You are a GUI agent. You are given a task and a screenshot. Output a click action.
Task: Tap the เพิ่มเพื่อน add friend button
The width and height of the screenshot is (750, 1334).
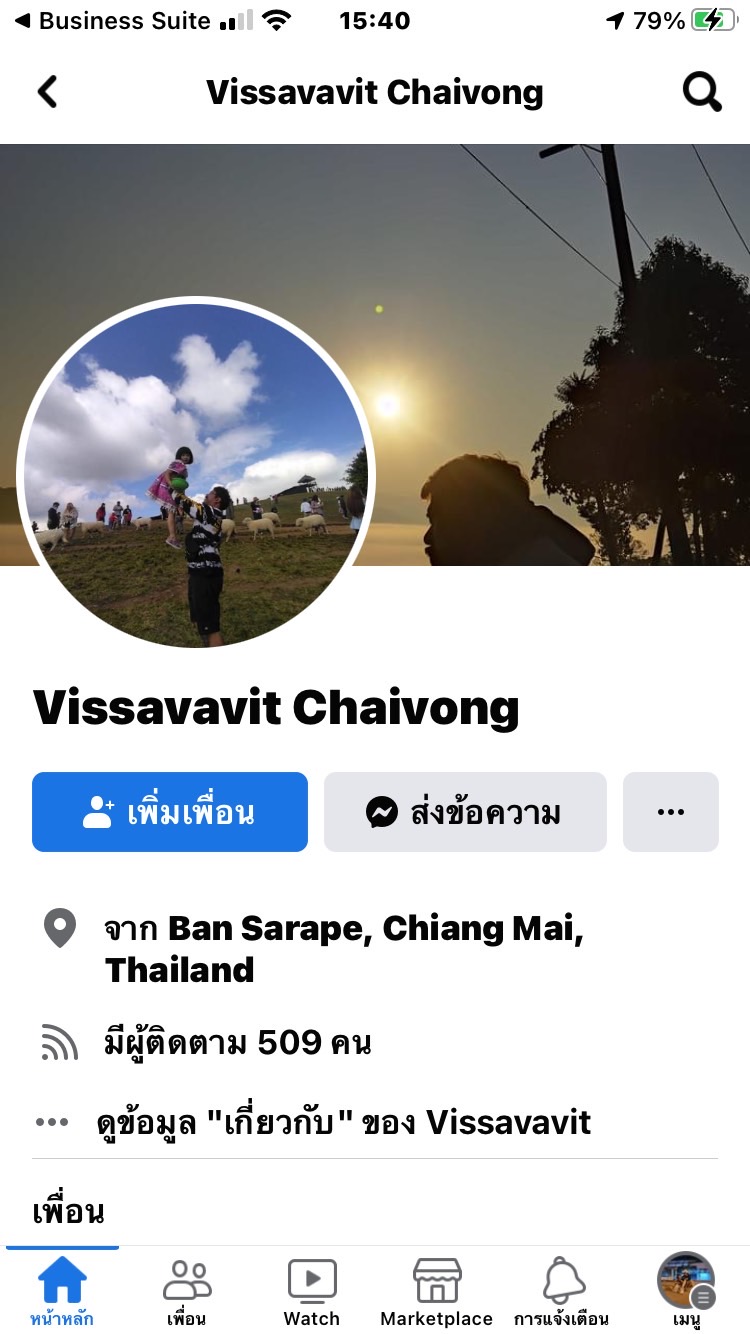(x=170, y=812)
